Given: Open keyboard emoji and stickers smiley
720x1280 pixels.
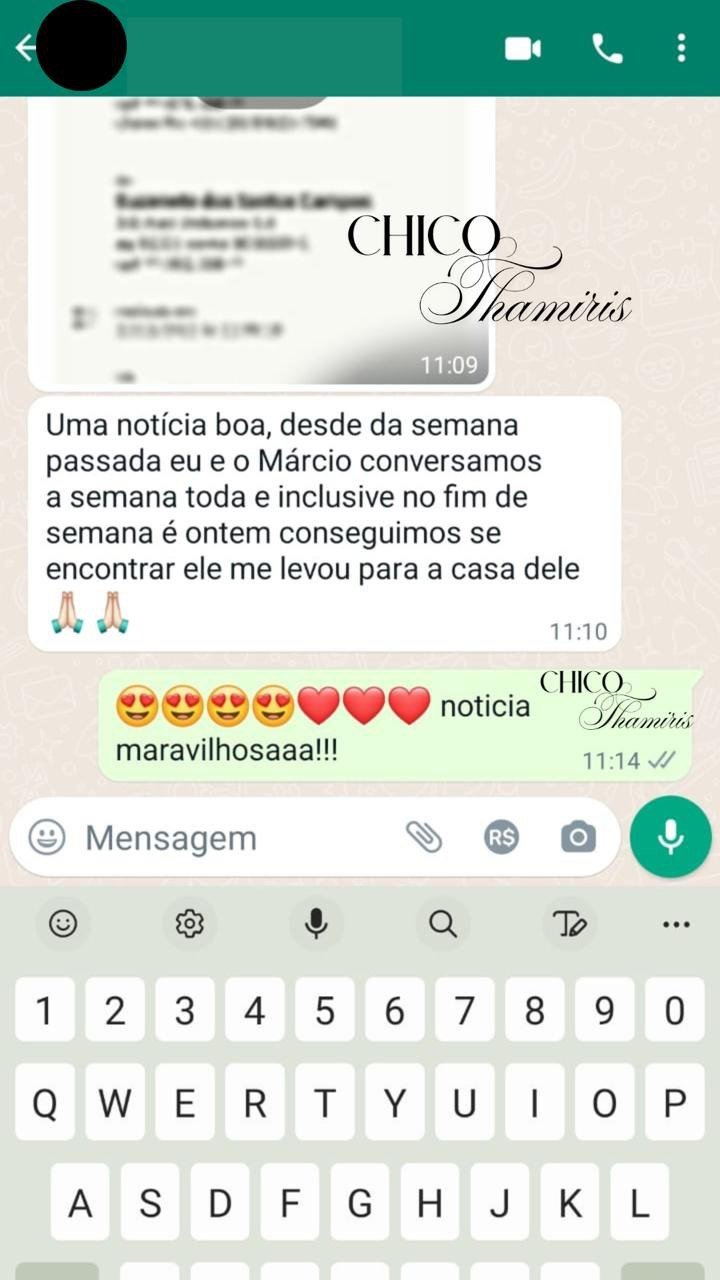Looking at the screenshot, I should [63, 924].
